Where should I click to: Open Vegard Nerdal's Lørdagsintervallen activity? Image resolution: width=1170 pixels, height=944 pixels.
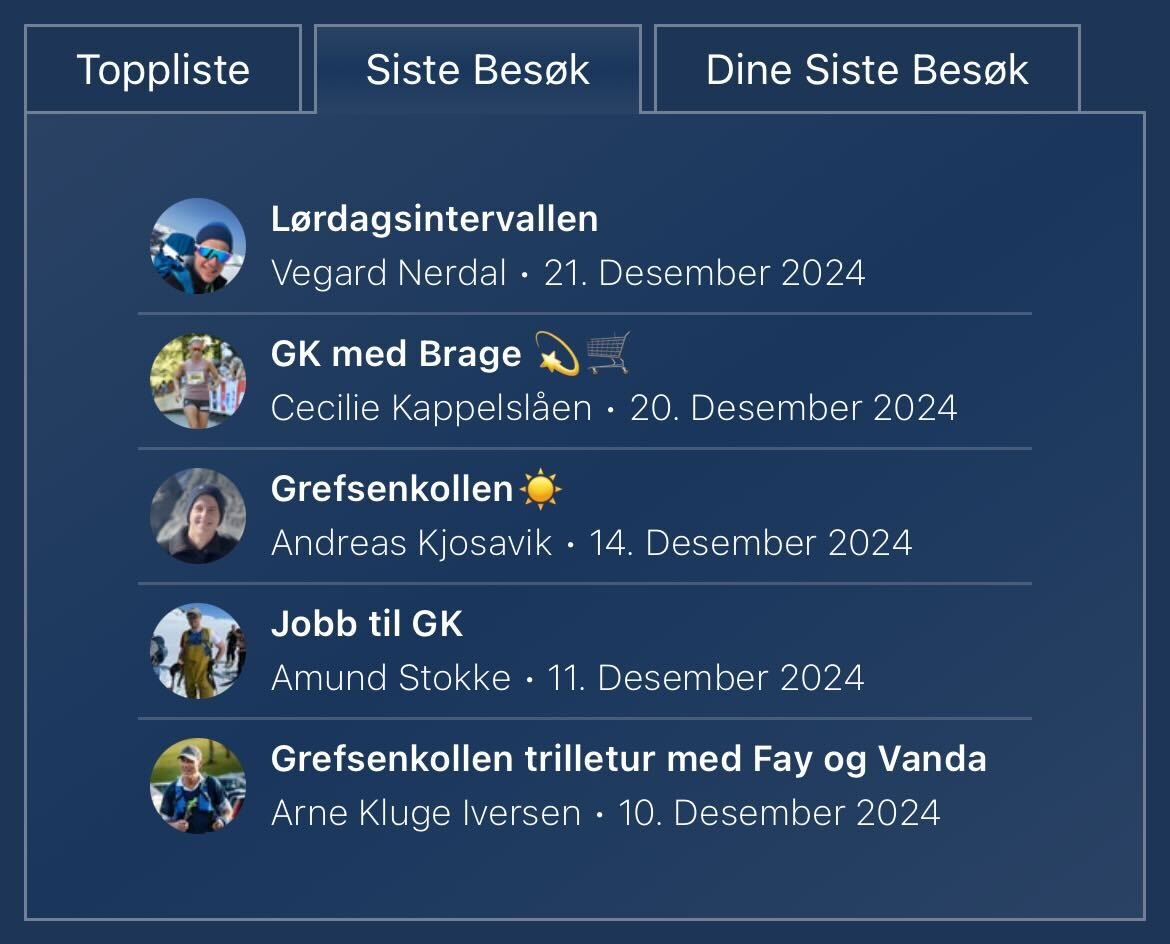point(434,219)
